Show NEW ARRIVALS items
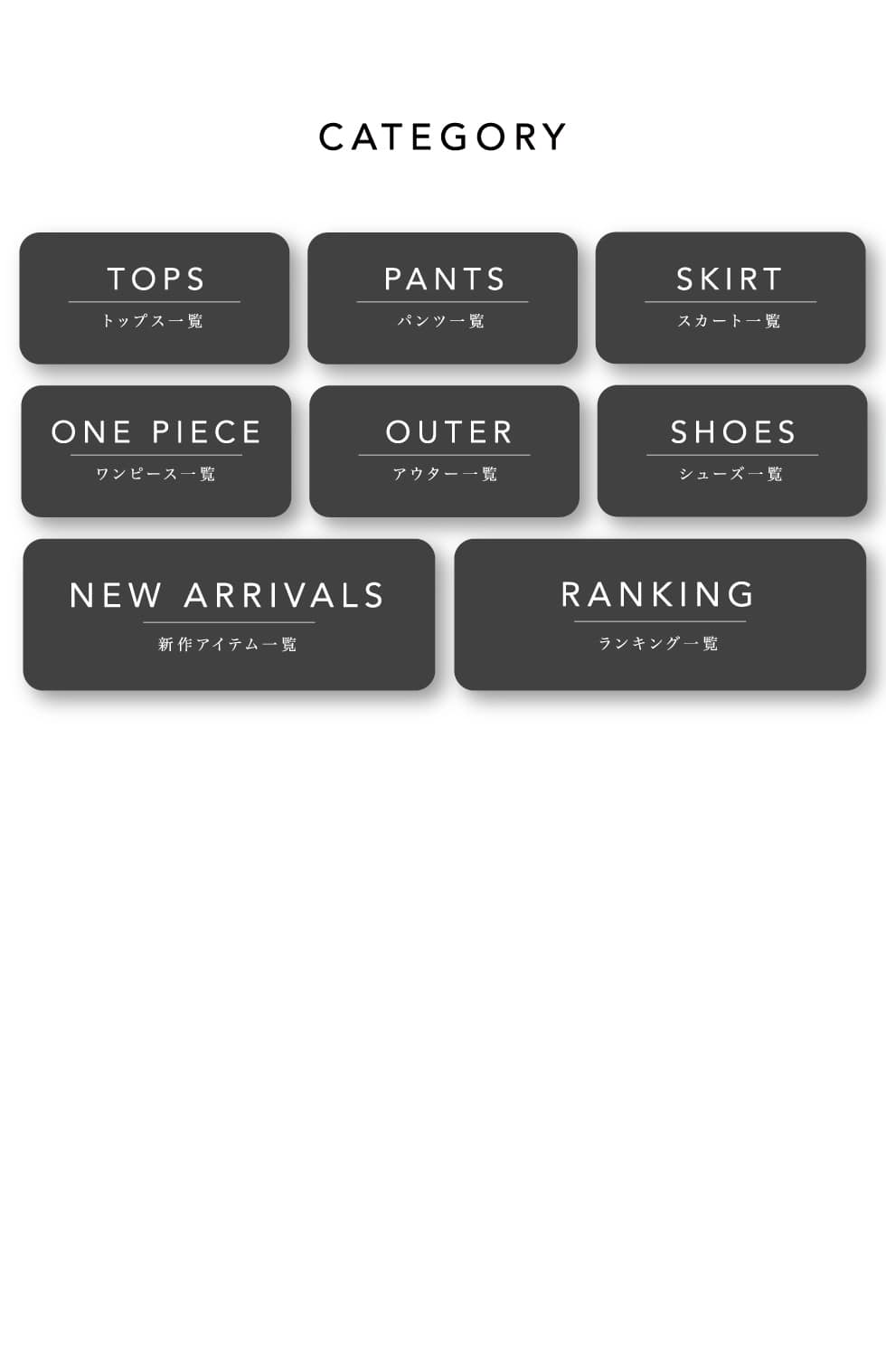Viewport: 886px width, 1372px height. click(x=229, y=615)
